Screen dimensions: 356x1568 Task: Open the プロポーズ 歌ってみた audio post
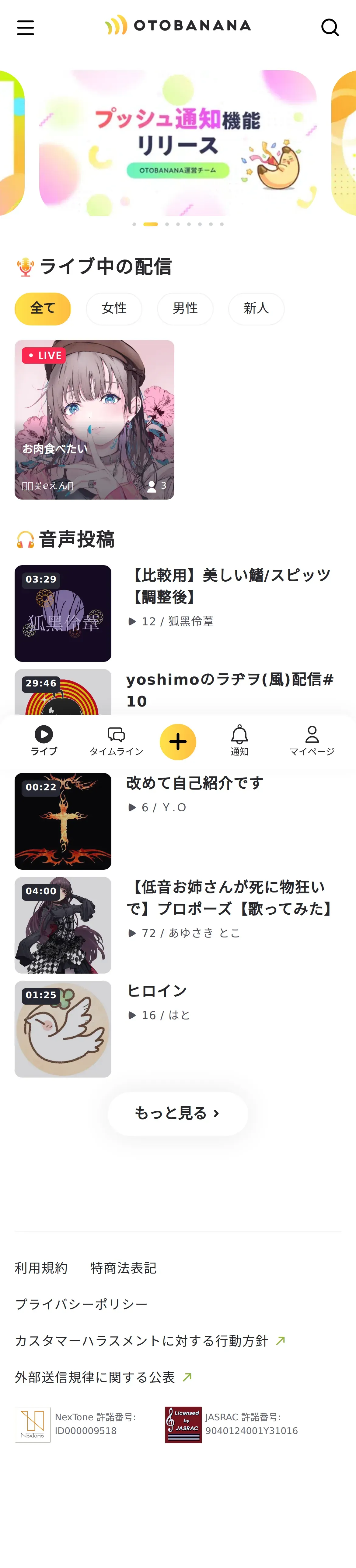click(x=232, y=898)
